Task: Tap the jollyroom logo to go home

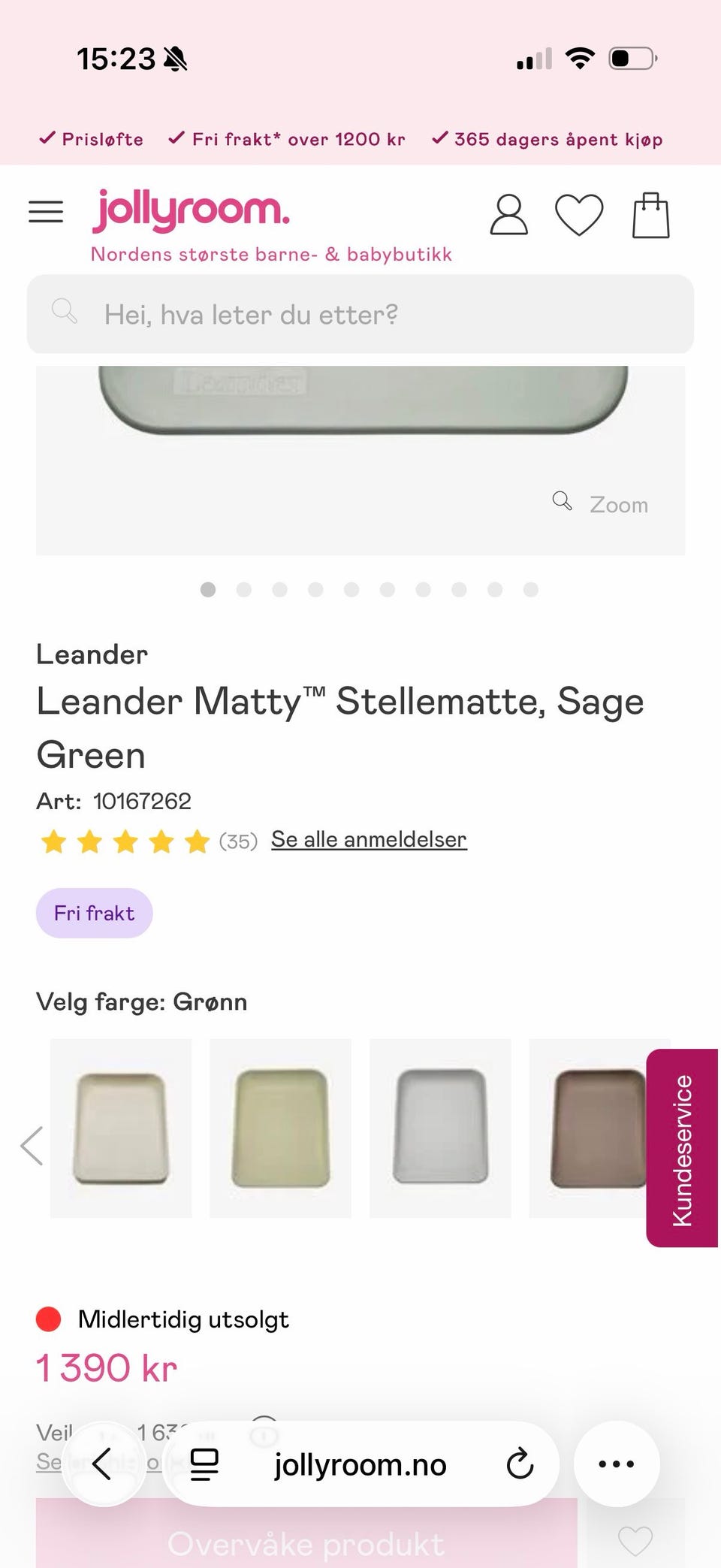Action: coord(192,210)
